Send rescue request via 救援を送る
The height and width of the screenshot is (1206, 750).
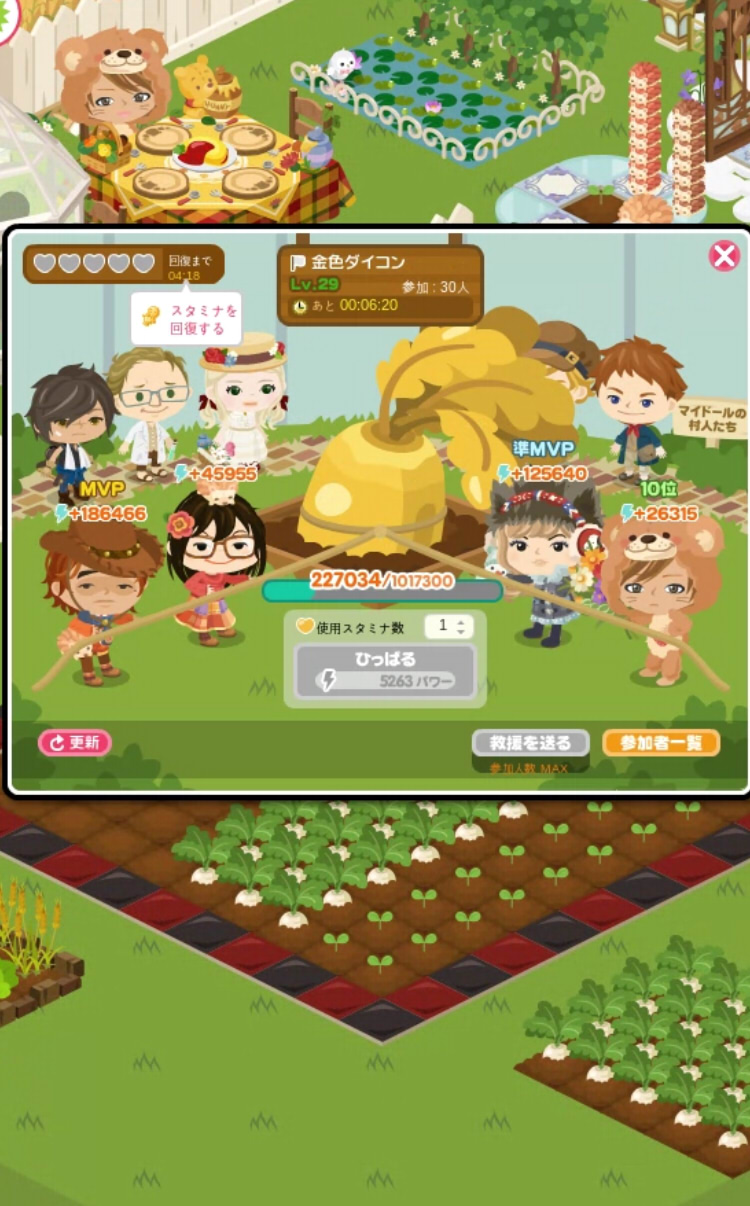click(530, 743)
